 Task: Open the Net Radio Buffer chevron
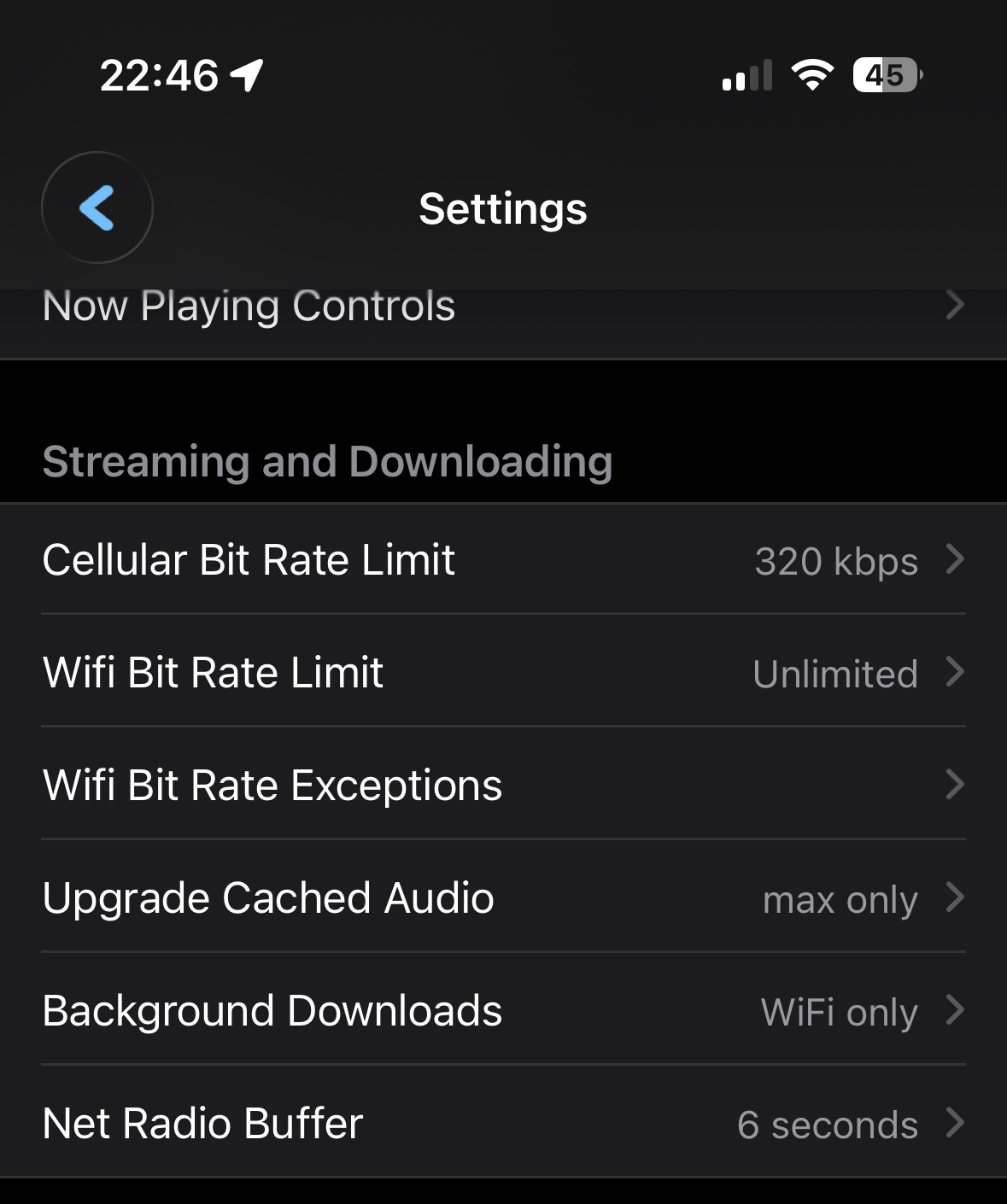click(954, 1125)
